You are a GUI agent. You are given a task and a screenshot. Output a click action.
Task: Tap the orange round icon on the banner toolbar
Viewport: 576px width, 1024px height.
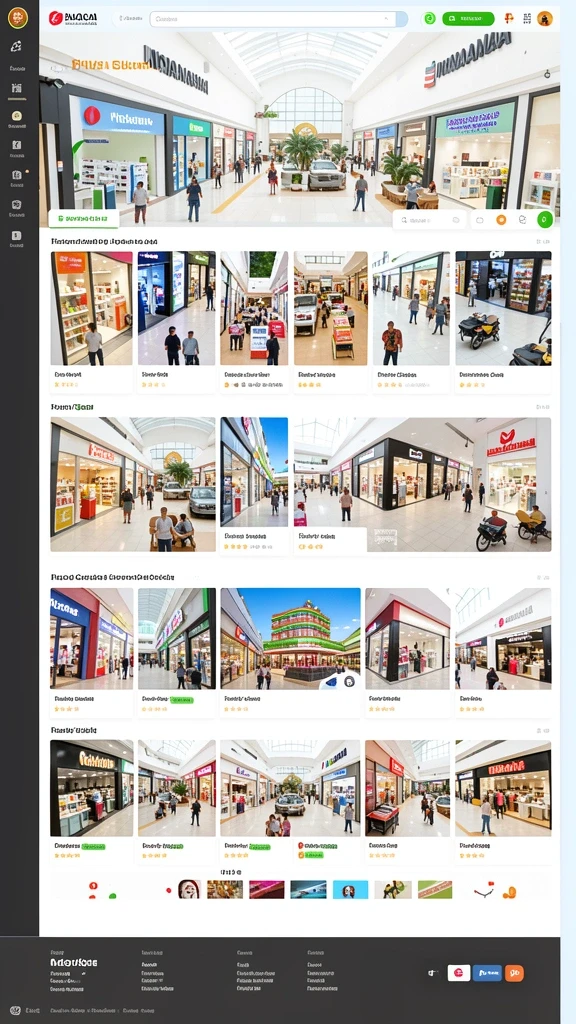tap(501, 220)
